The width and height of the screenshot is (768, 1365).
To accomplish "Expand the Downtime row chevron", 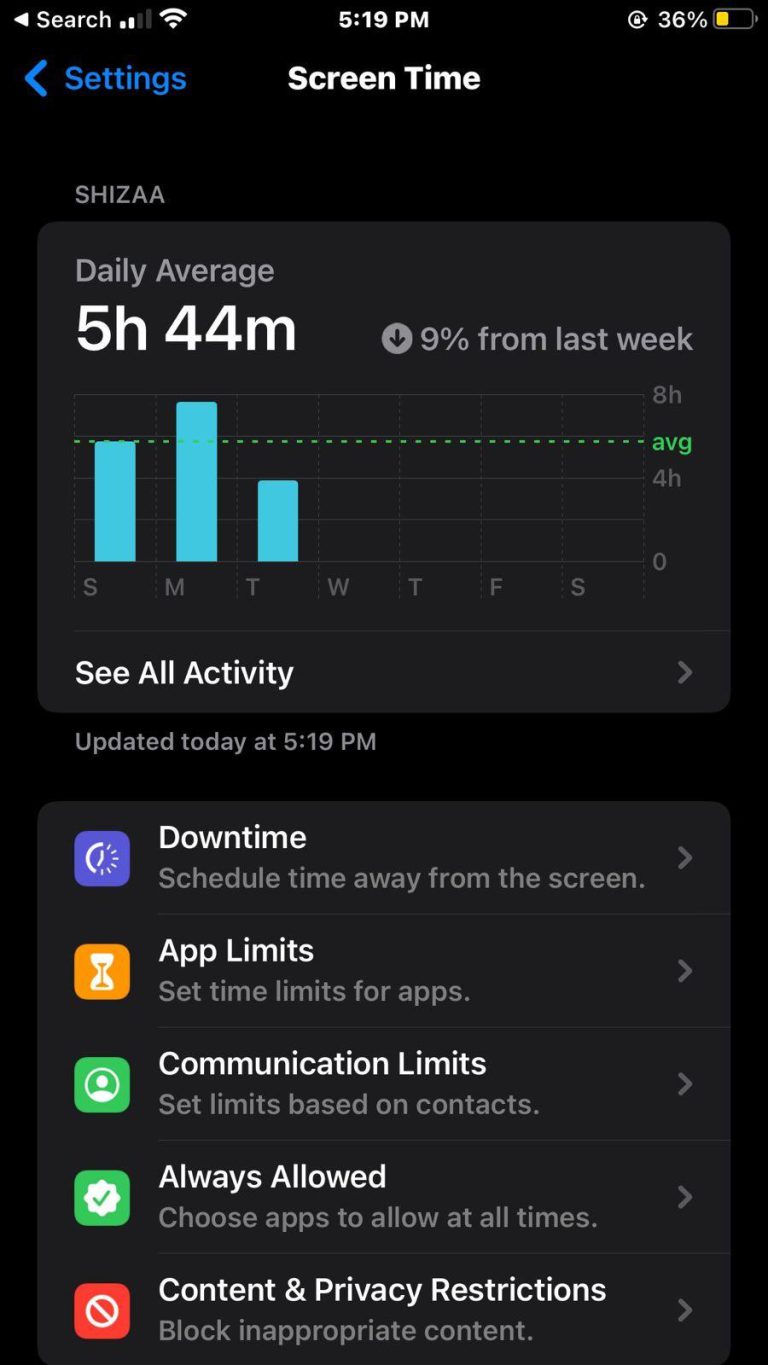I will (684, 858).
